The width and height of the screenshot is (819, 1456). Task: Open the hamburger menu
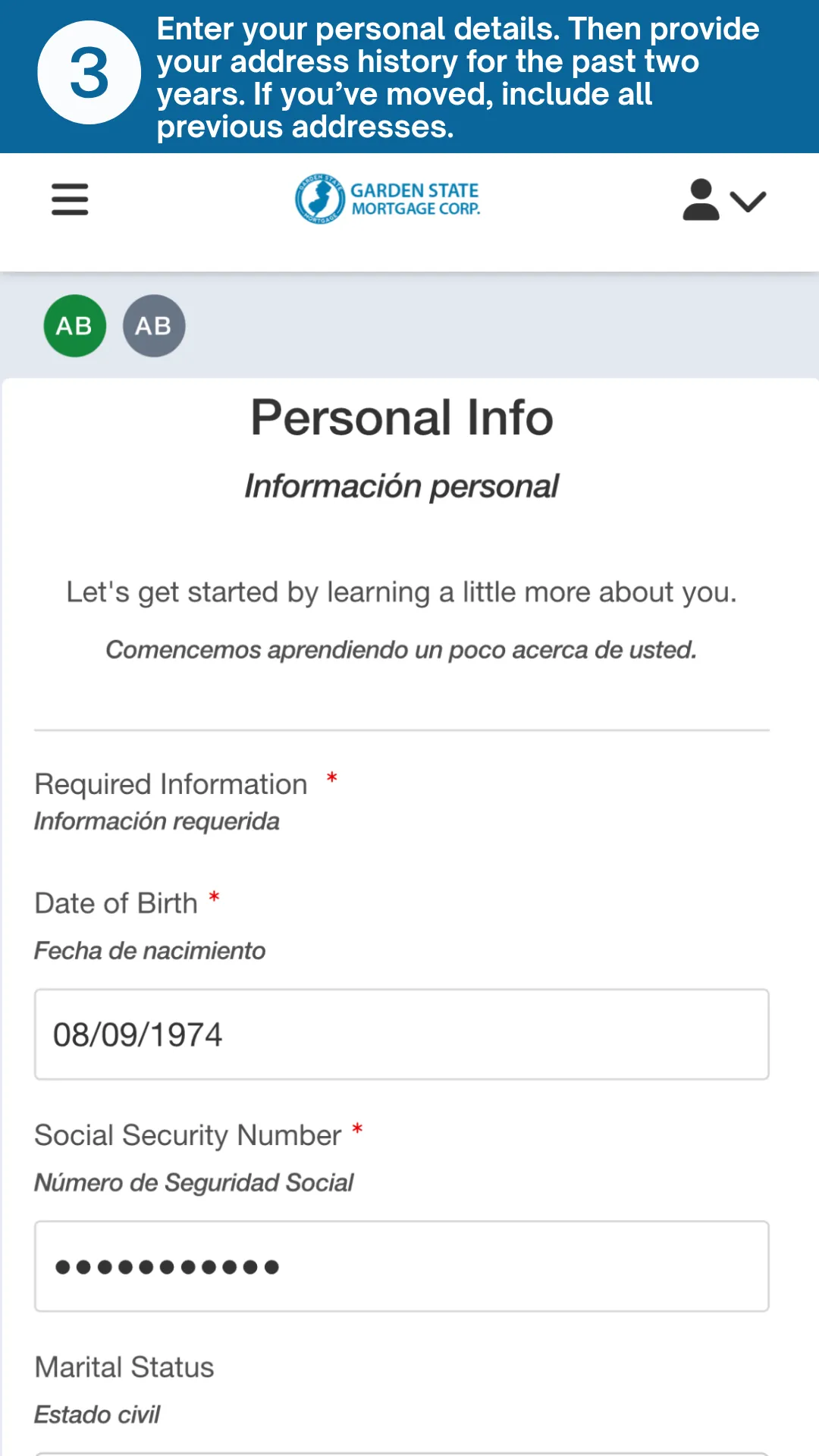pyautogui.click(x=70, y=200)
